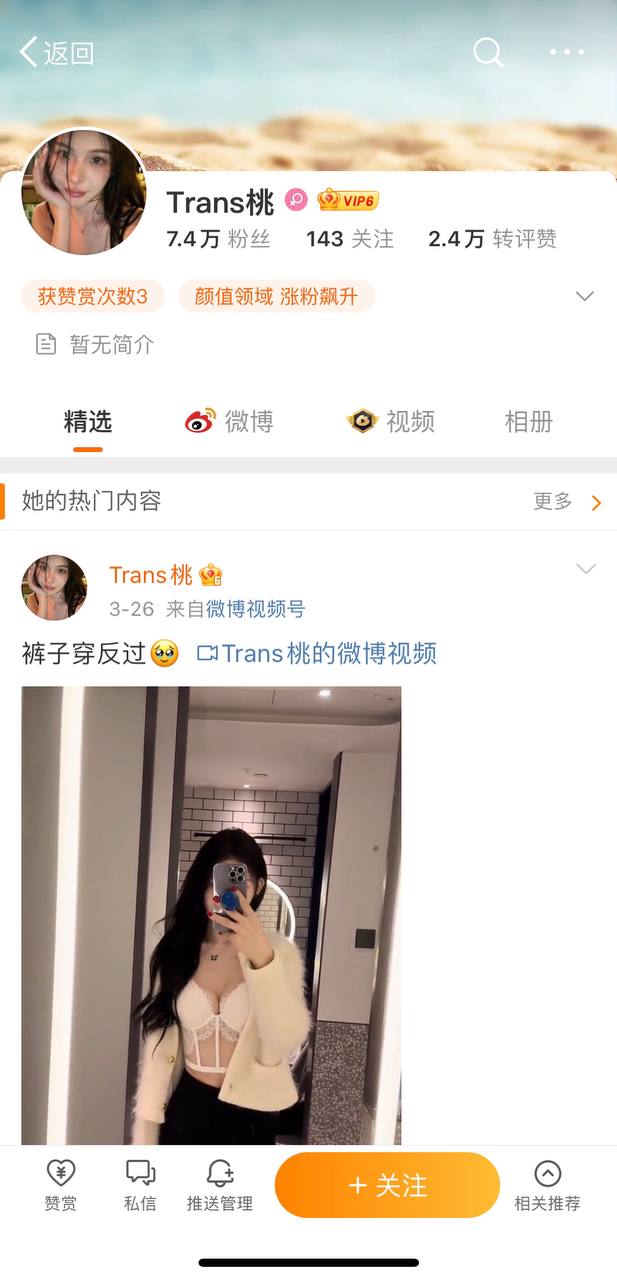The image size is (617, 1280).
Task: Switch to the 相册 tab
Action: (x=528, y=422)
